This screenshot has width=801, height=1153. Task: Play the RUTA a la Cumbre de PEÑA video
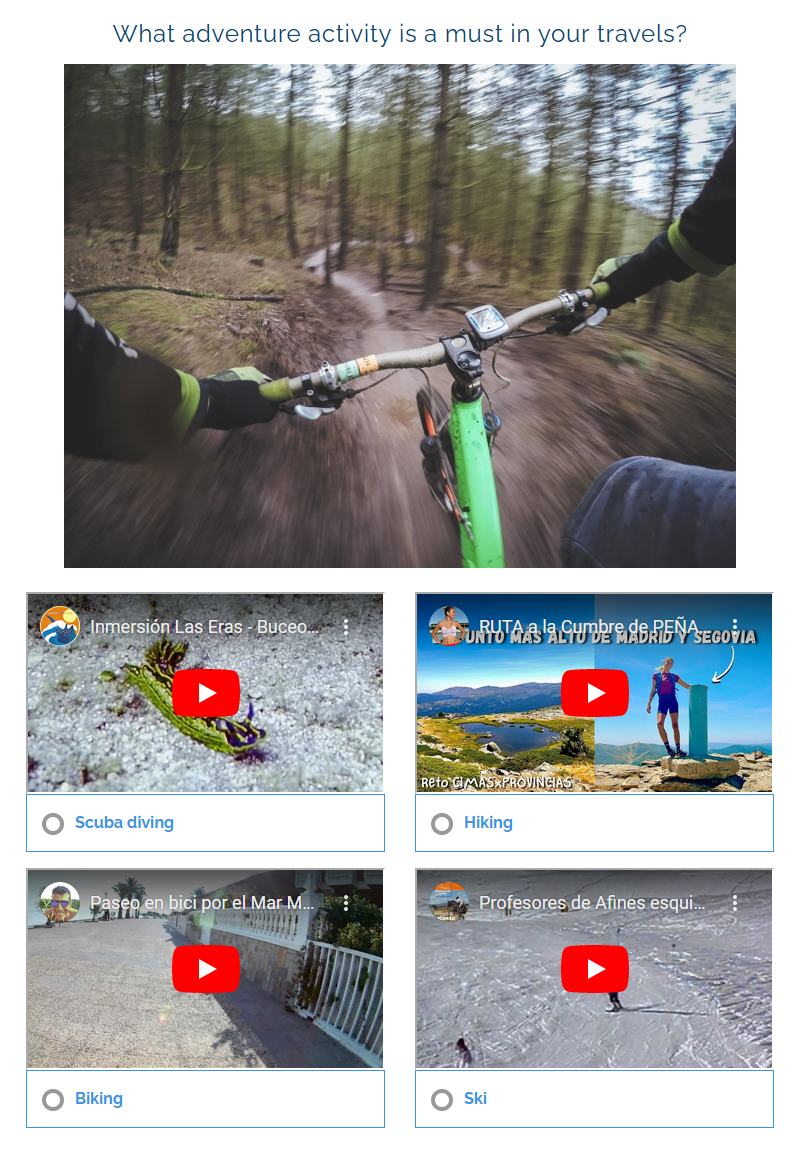(595, 693)
